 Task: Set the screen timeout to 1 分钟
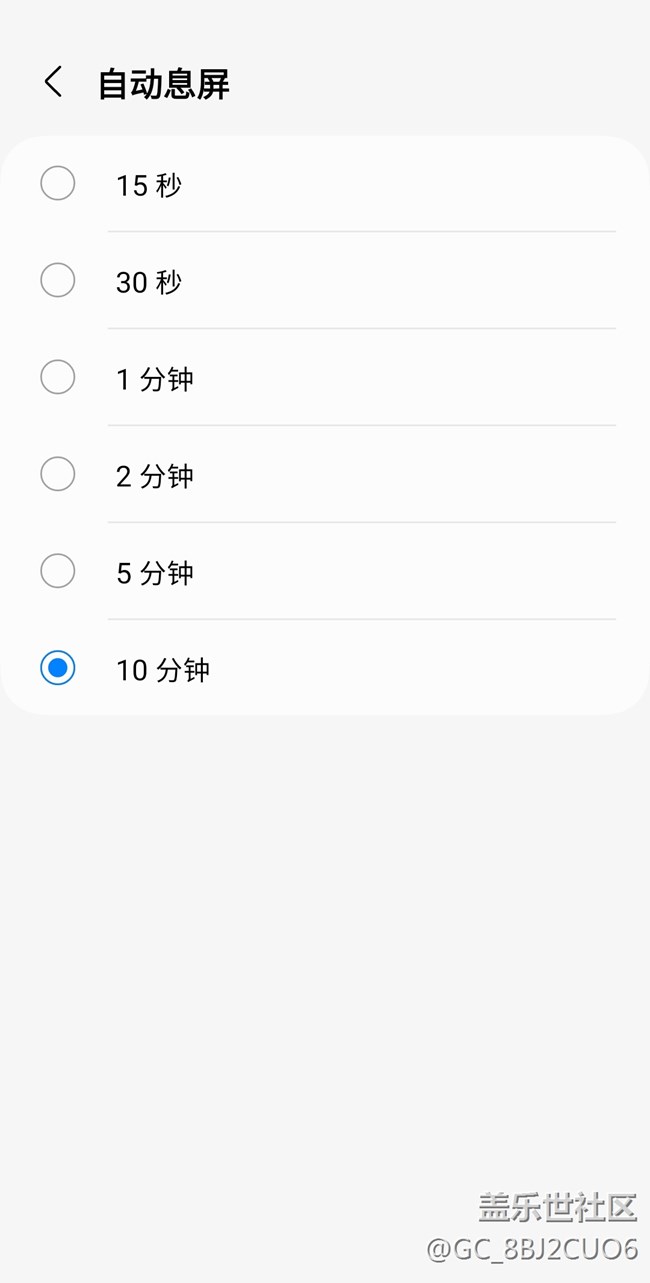[58, 378]
